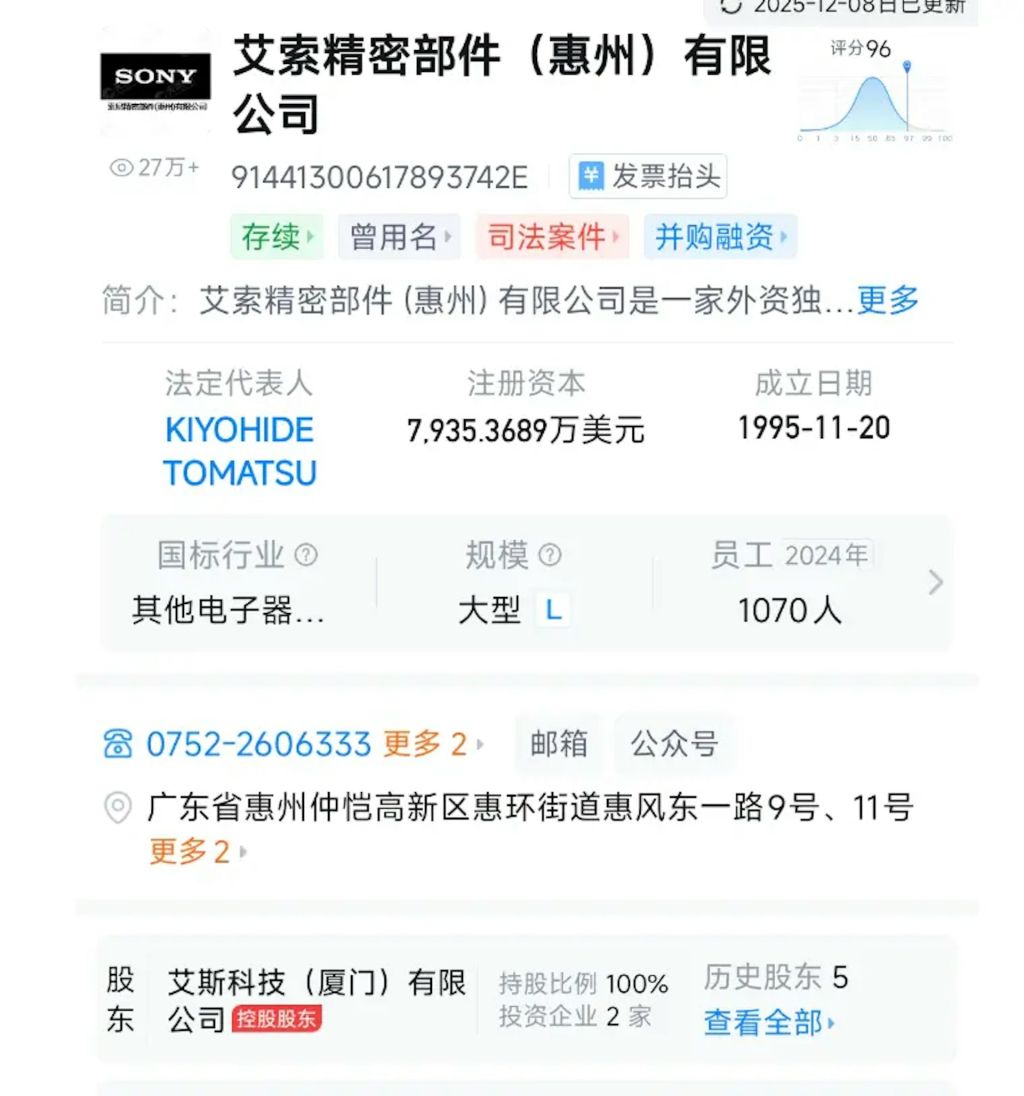The image size is (1024, 1096).
Task: Open 并购融资 mergers and financing
Action: click(720, 237)
